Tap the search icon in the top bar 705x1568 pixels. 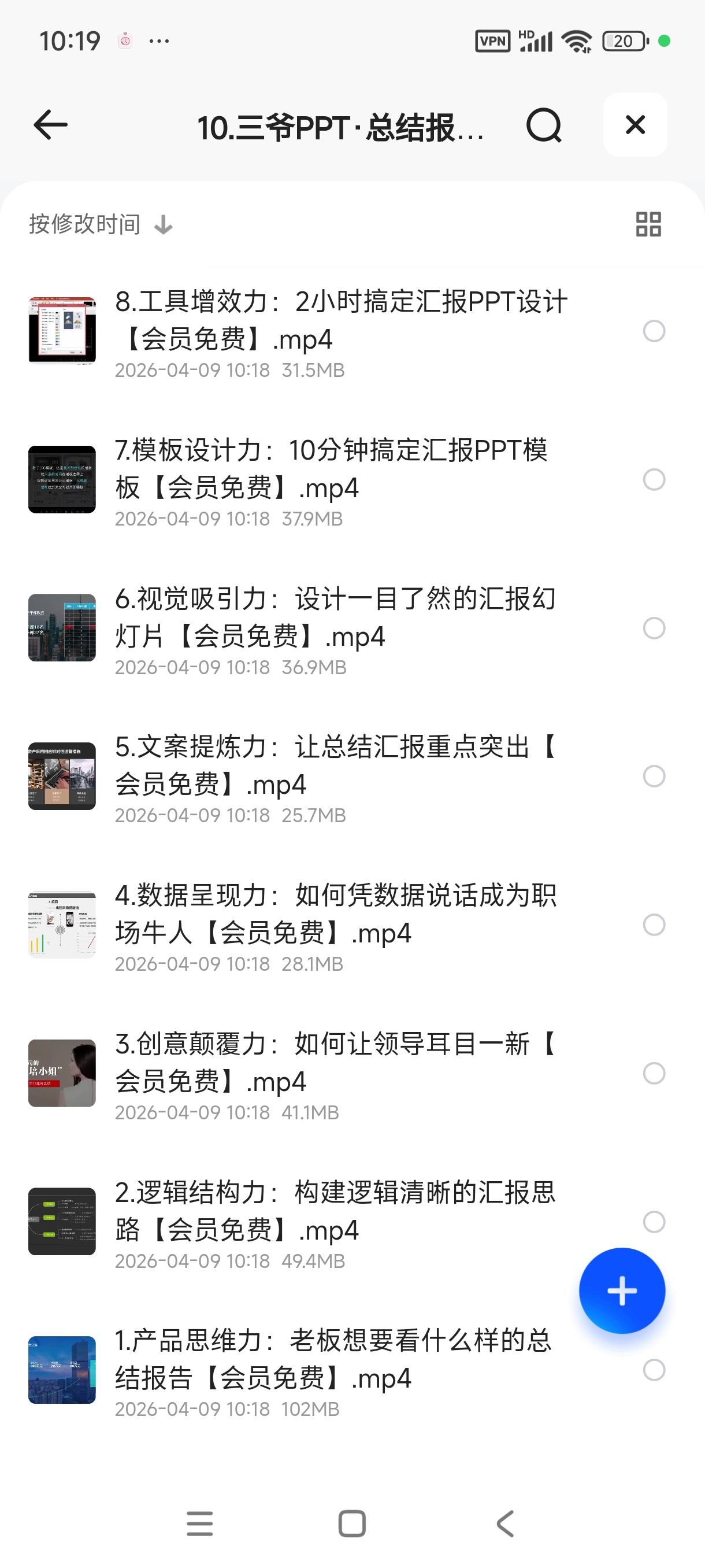(x=543, y=125)
